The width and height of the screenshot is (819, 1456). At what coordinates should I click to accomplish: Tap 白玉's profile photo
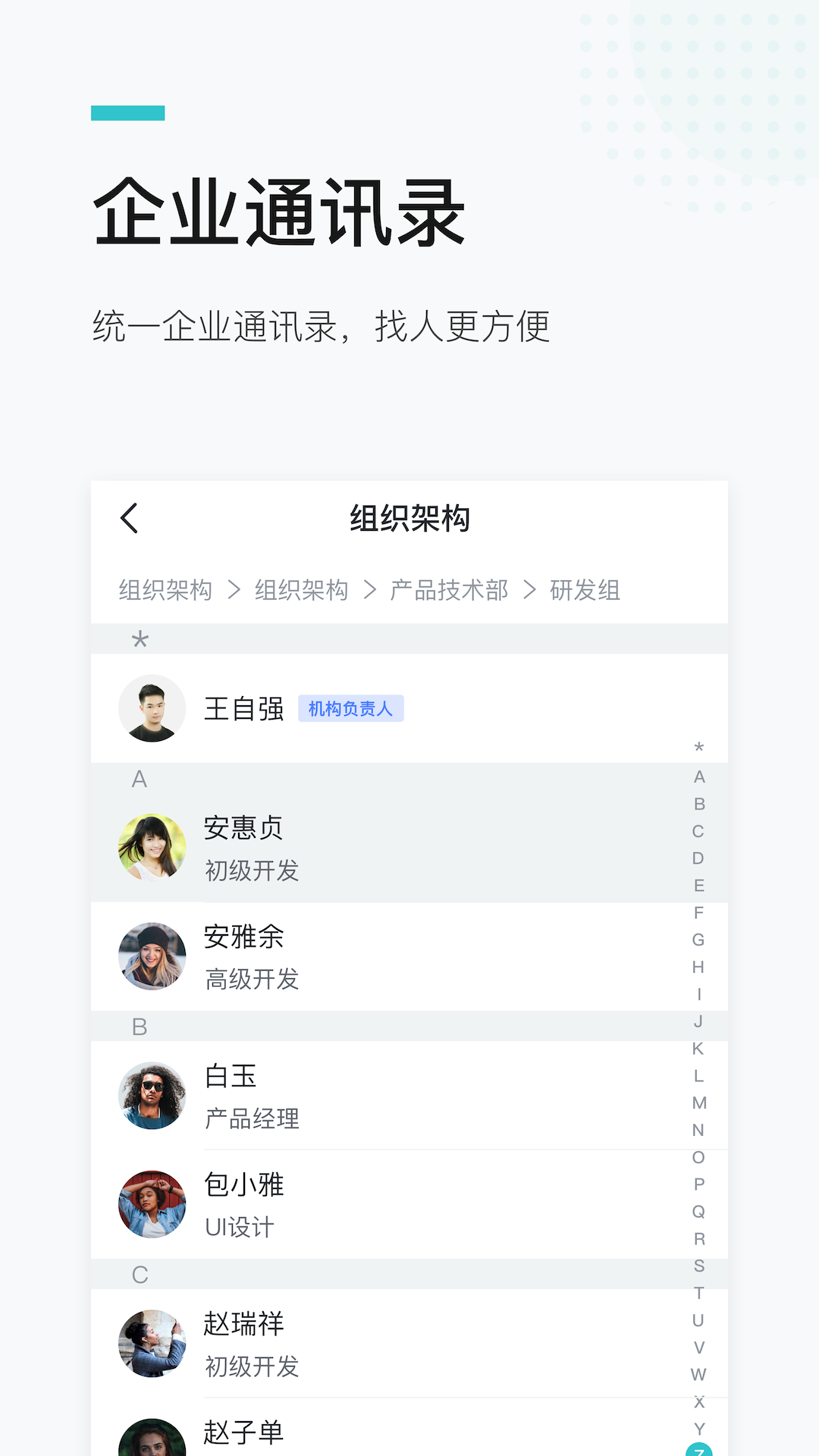[x=152, y=1096]
